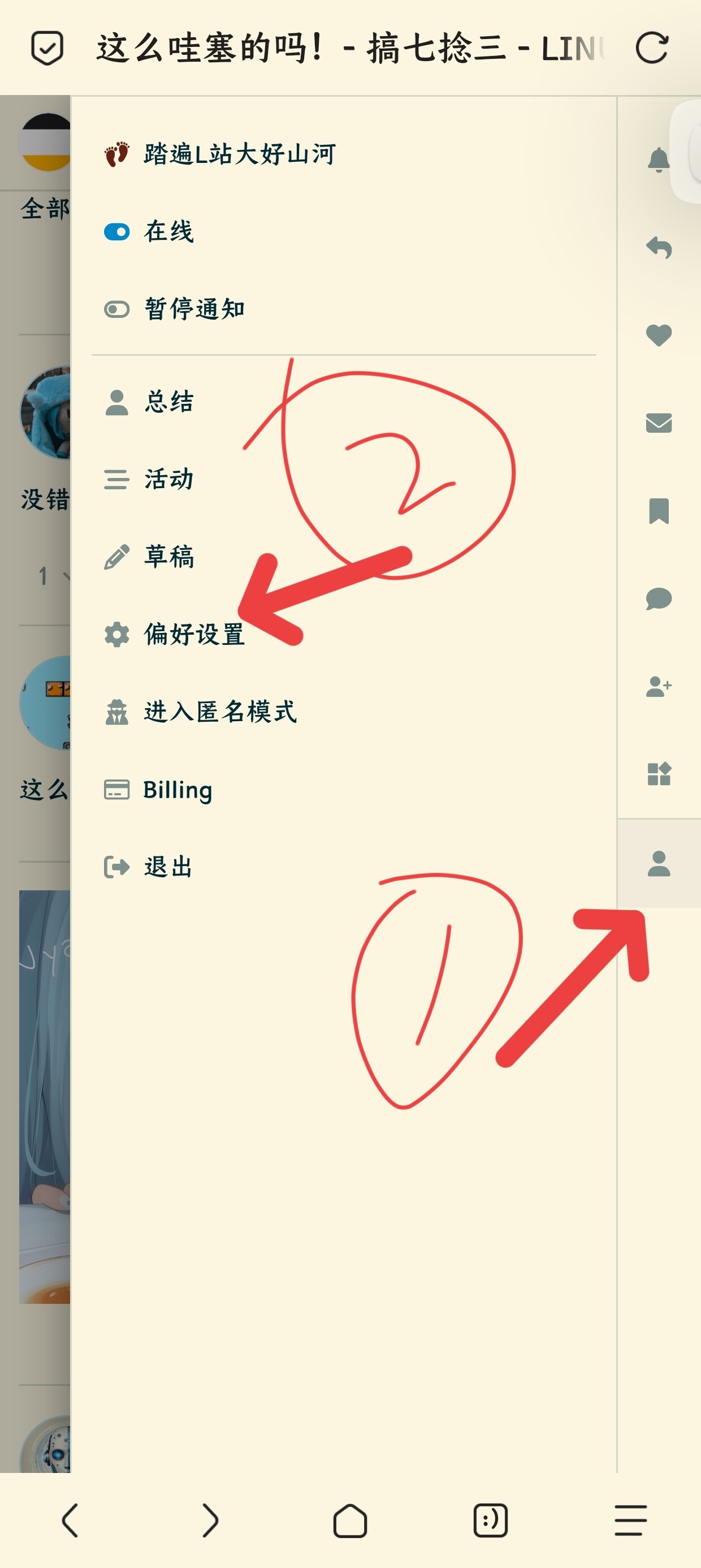Toggle the 在线 online status
701x1568 pixels.
coord(343,232)
